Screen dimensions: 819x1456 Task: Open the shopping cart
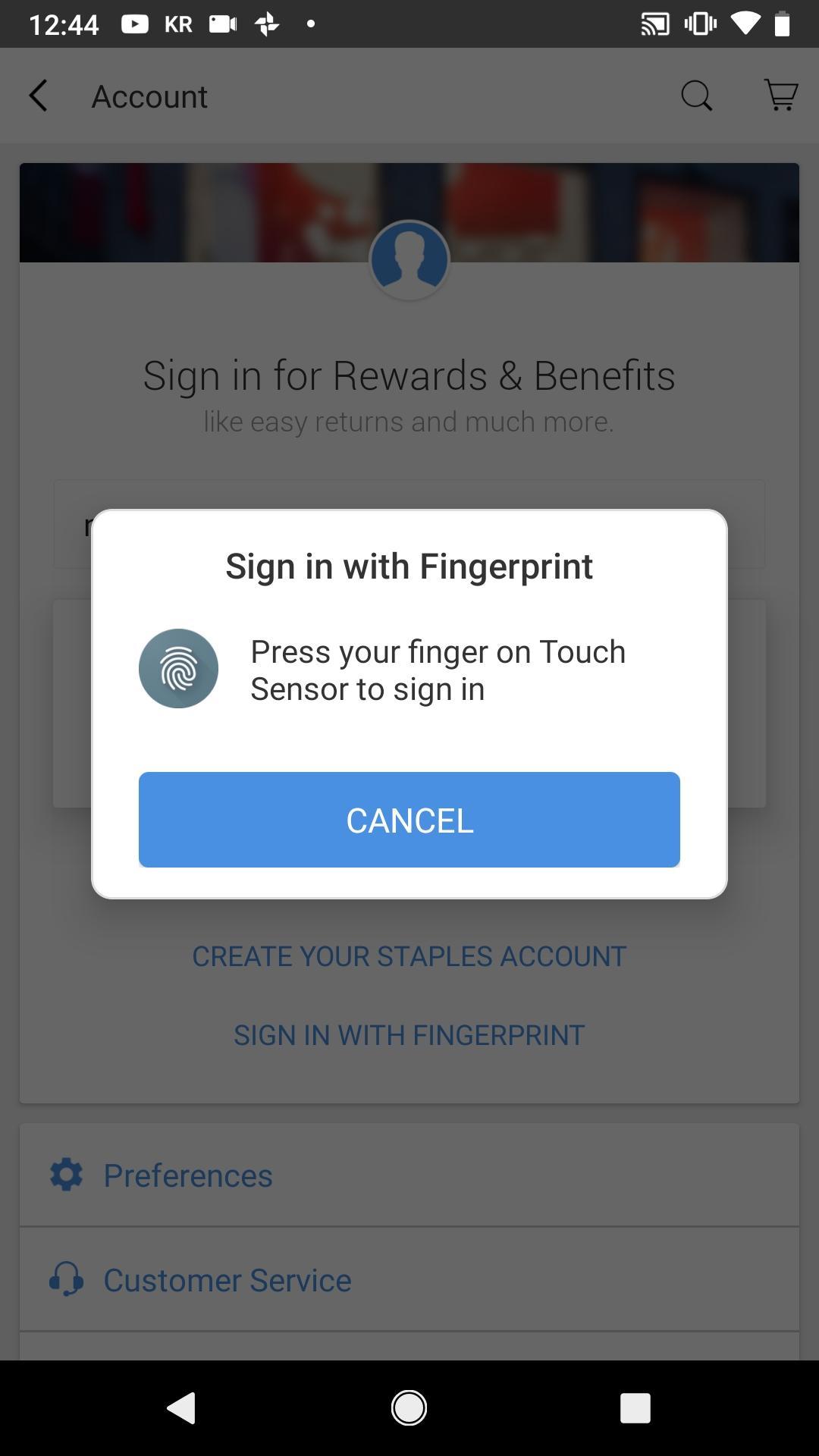point(780,96)
